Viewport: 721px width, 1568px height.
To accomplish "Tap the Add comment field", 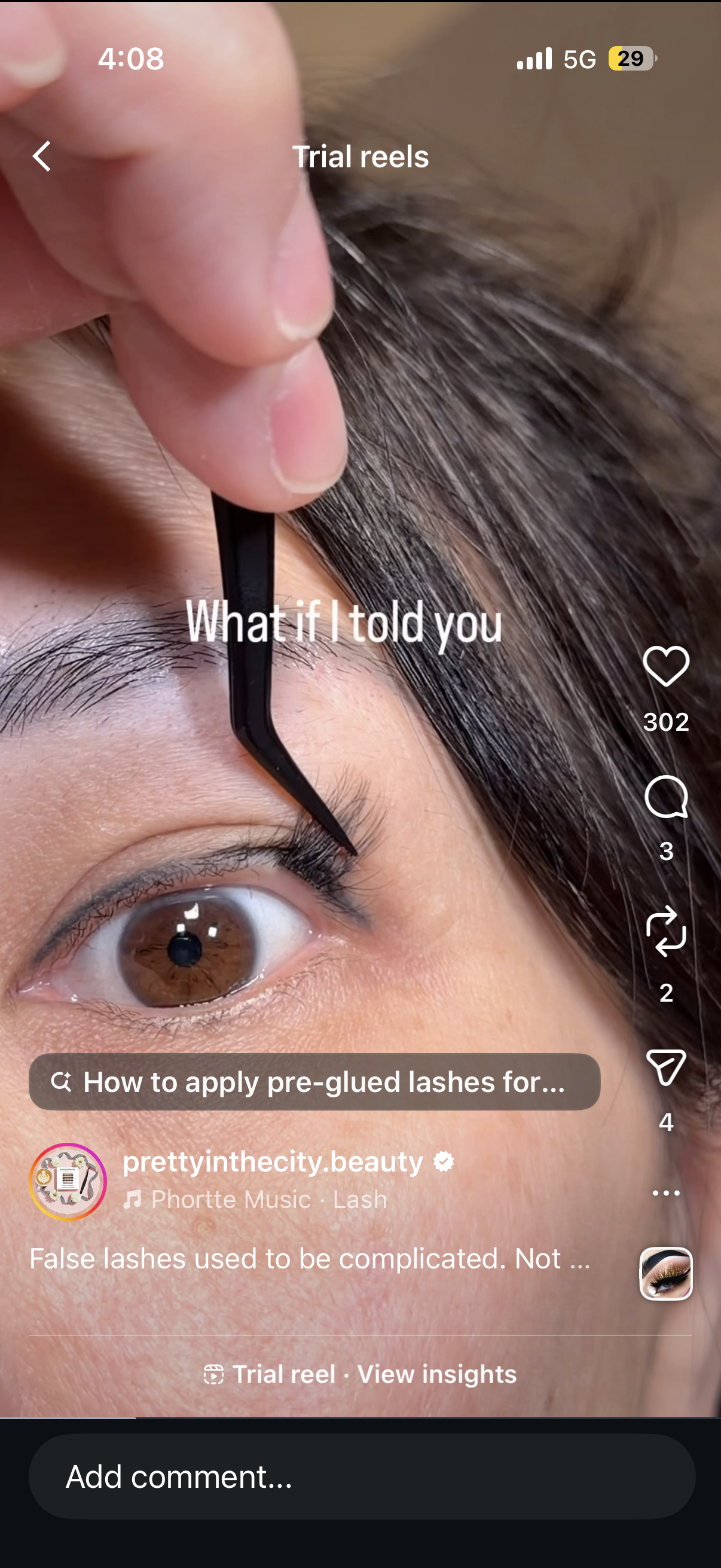I will pos(362,1476).
